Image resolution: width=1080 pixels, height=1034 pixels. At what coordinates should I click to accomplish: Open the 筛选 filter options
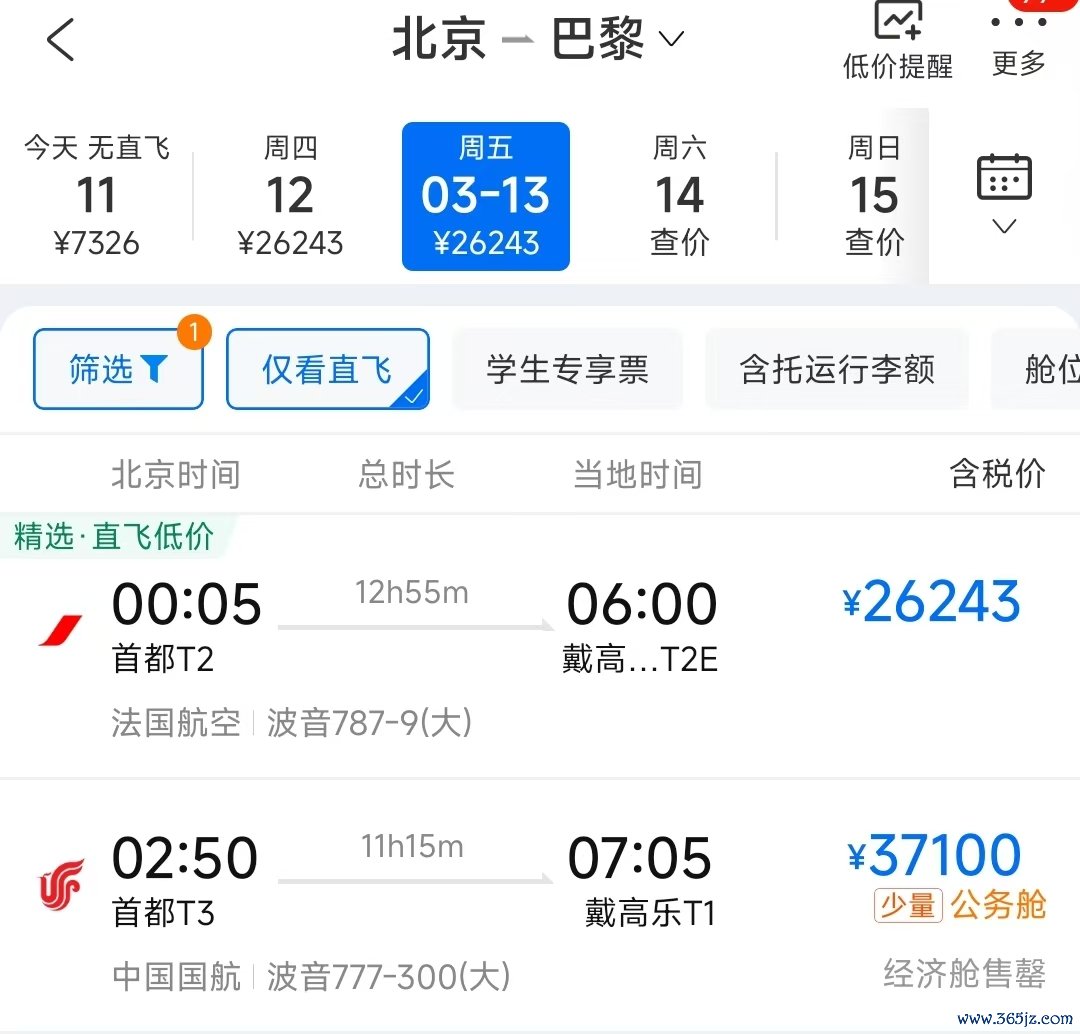[x=118, y=369]
